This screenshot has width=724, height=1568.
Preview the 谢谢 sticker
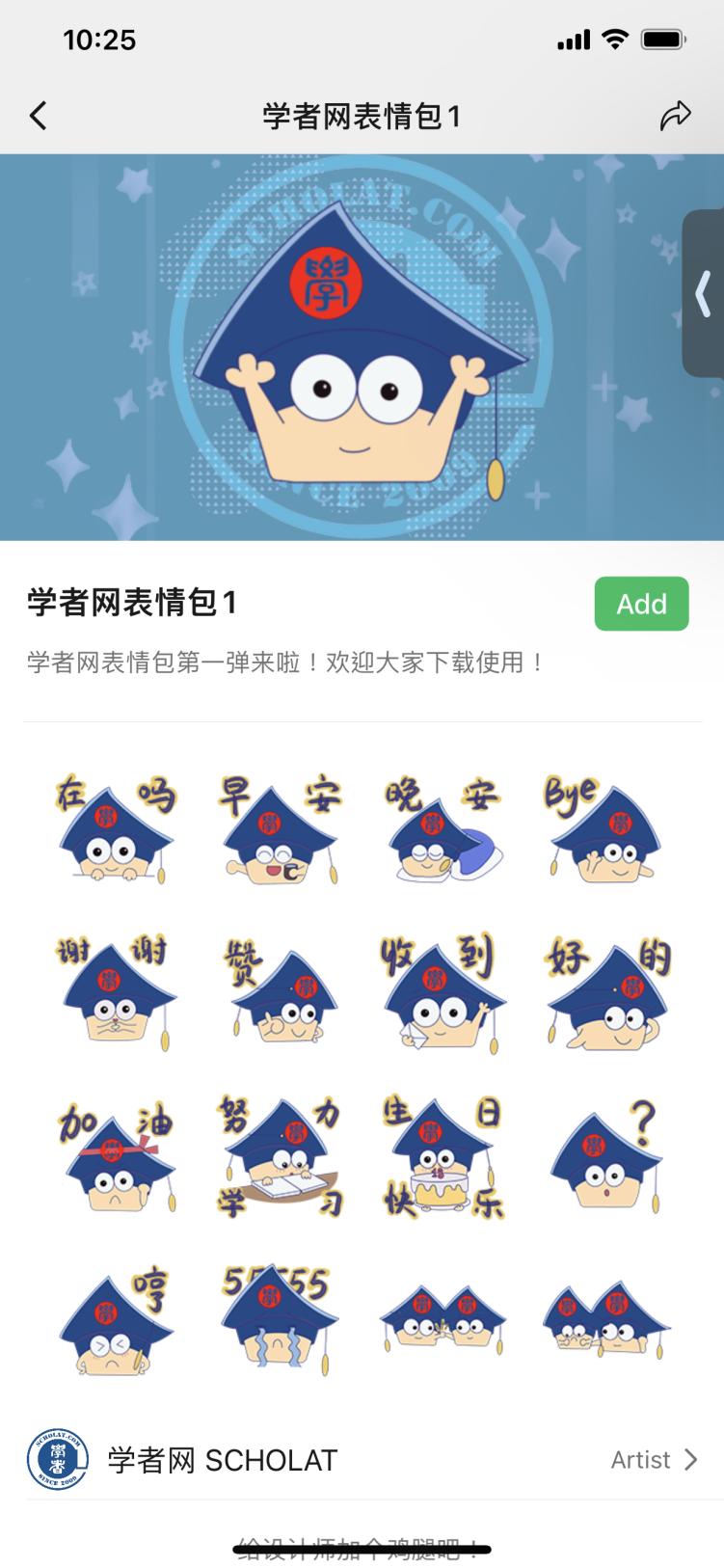(x=117, y=992)
